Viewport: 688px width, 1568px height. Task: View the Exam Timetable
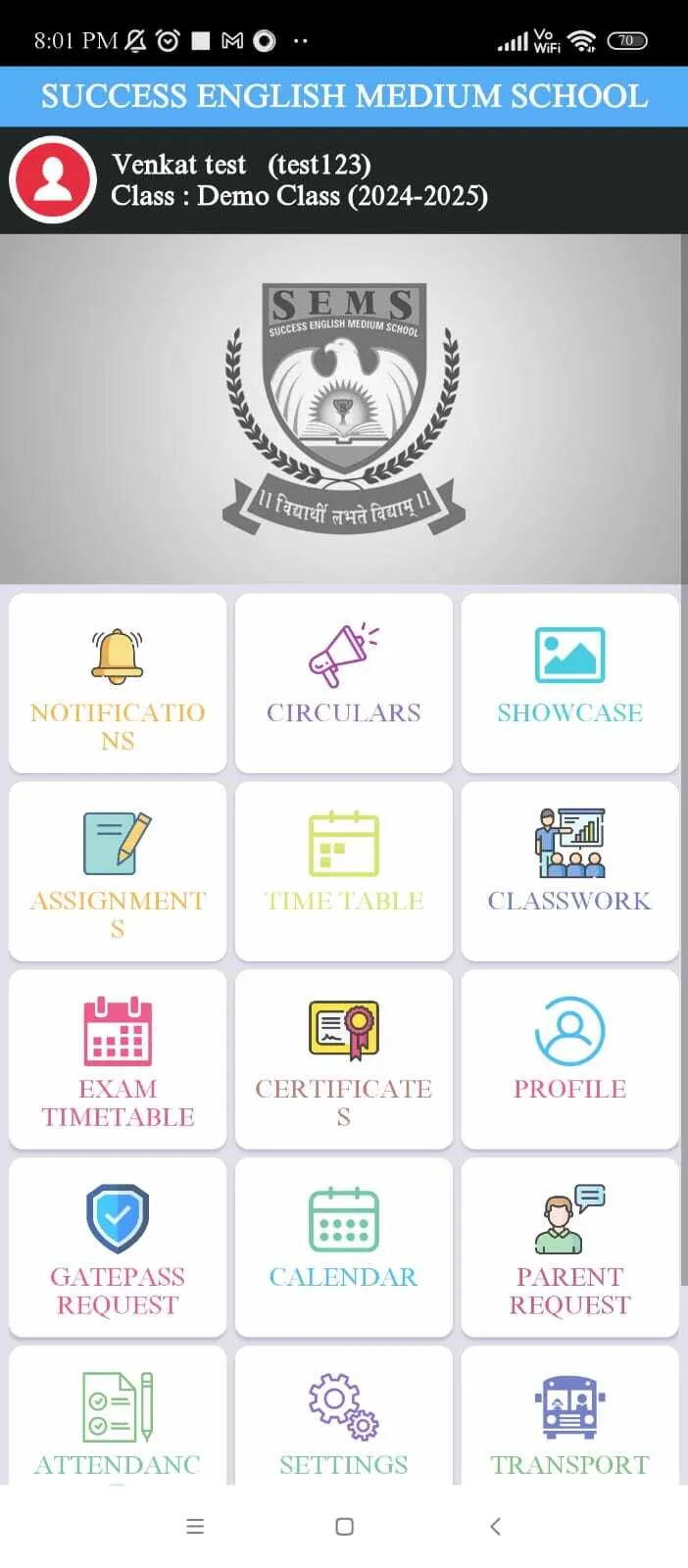118,1059
